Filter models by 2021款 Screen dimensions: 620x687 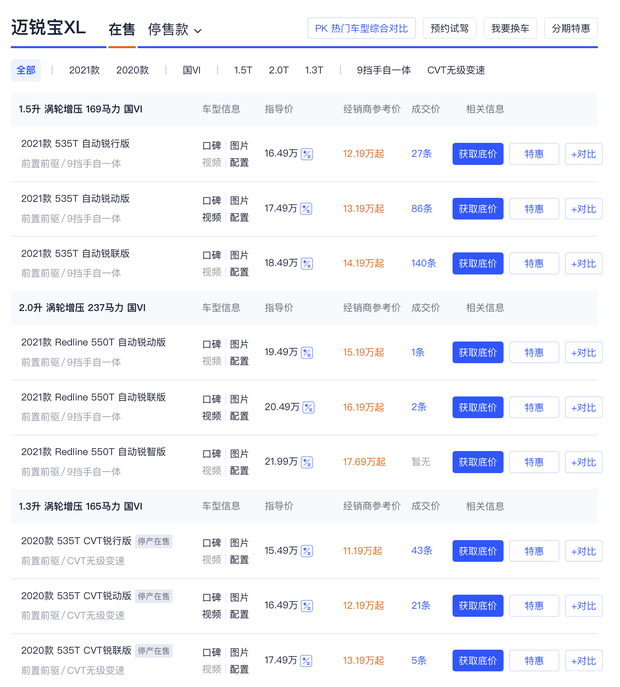pyautogui.click(x=84, y=70)
